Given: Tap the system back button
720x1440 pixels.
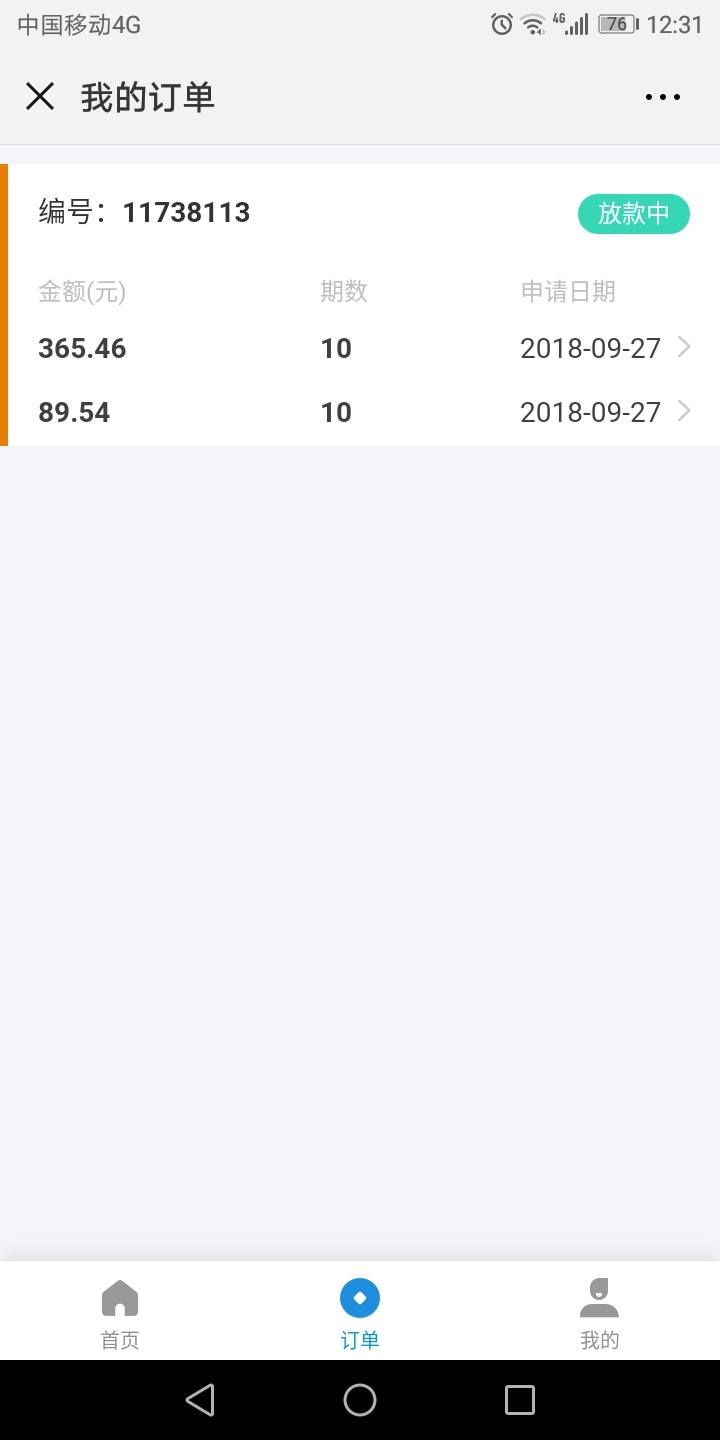Looking at the screenshot, I should 200,1399.
